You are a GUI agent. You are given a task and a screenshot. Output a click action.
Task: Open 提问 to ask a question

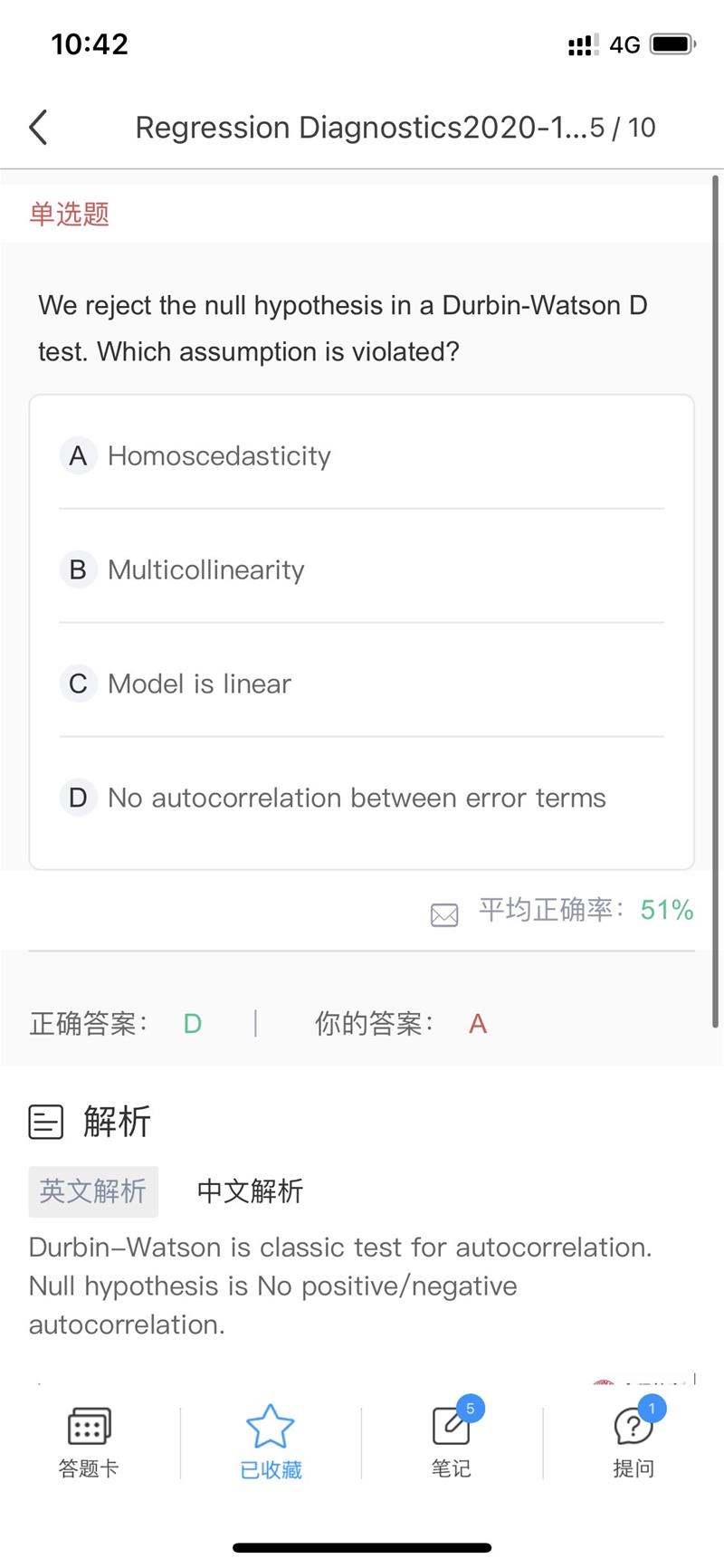(633, 1442)
